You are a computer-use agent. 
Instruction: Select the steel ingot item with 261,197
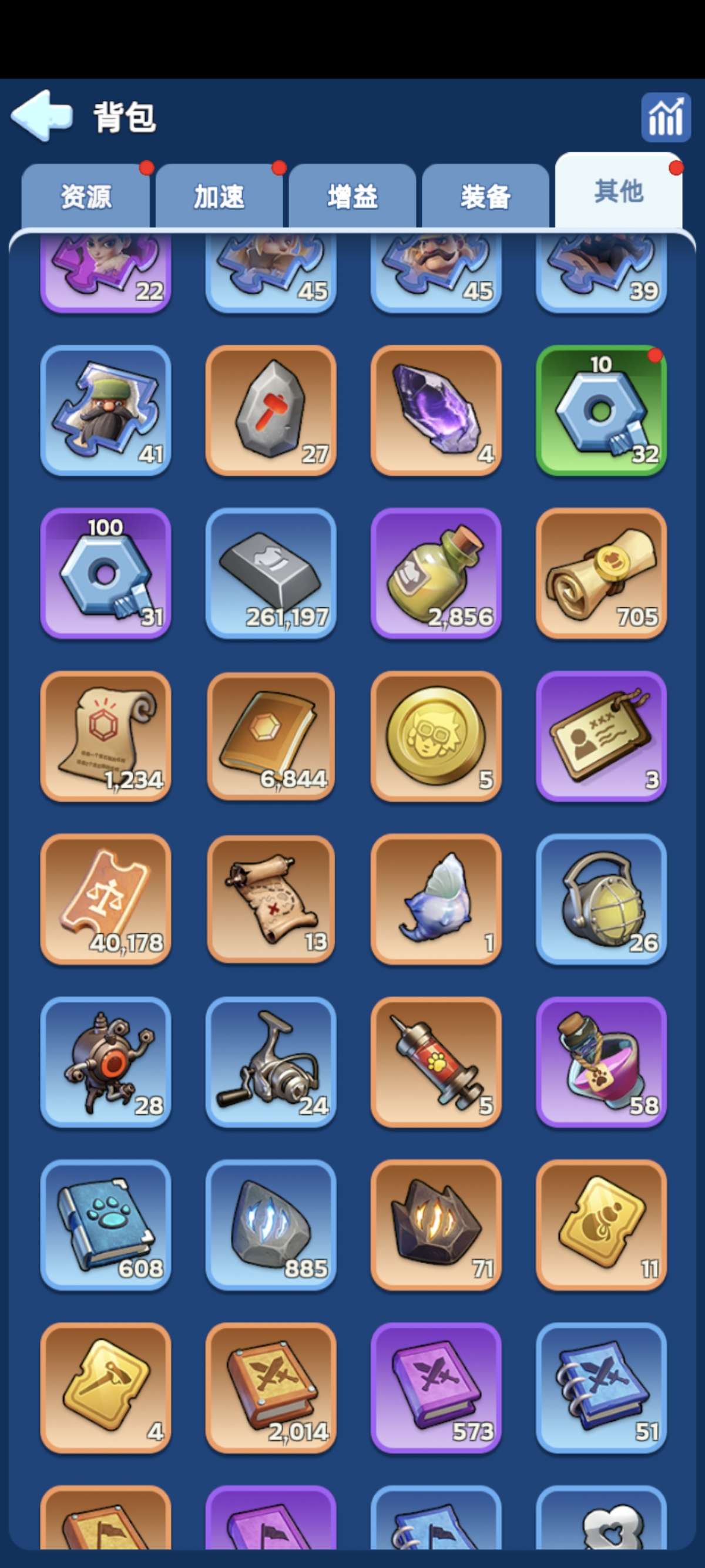click(271, 573)
